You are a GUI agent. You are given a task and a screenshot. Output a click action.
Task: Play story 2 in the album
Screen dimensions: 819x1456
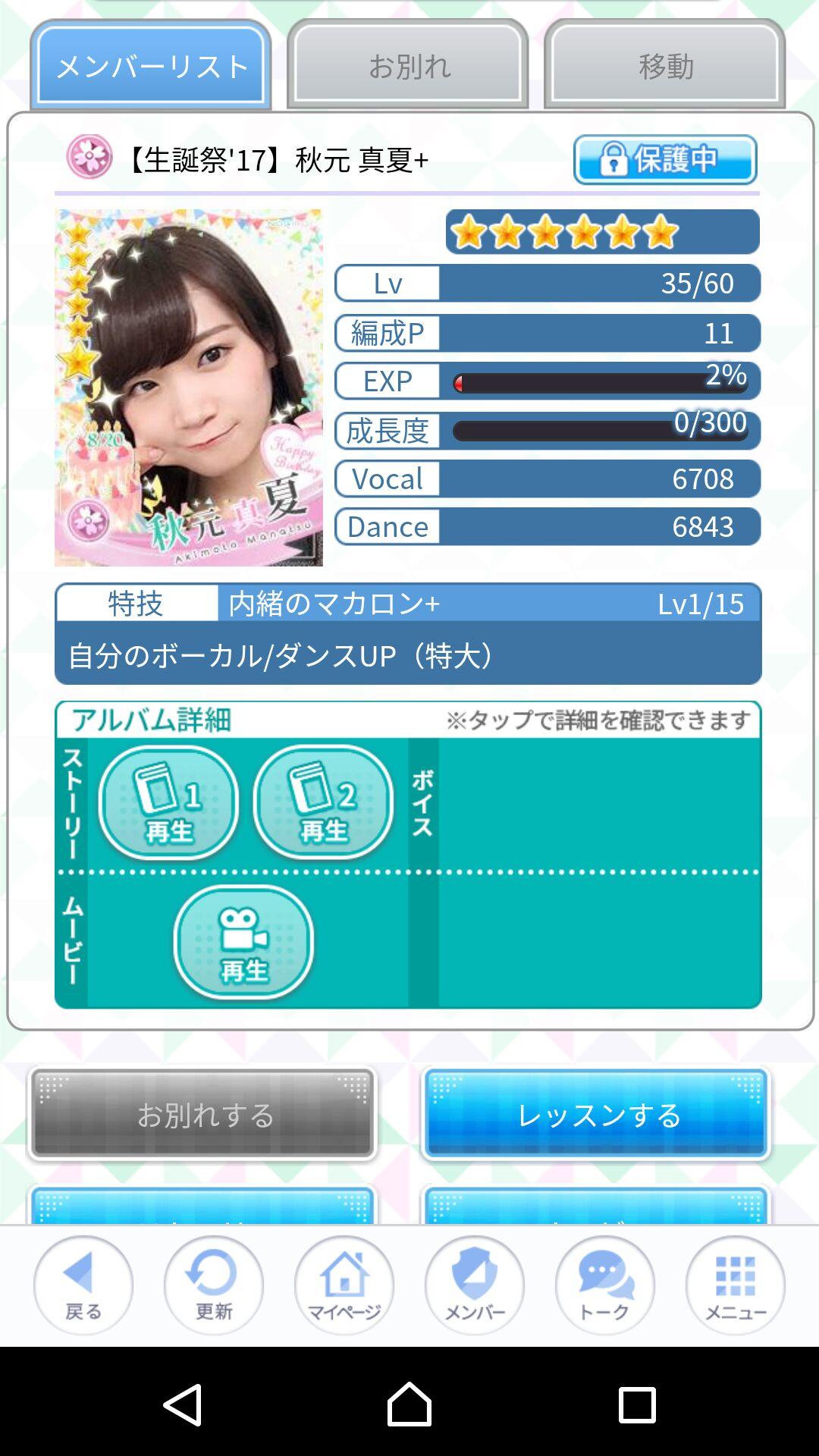323,802
